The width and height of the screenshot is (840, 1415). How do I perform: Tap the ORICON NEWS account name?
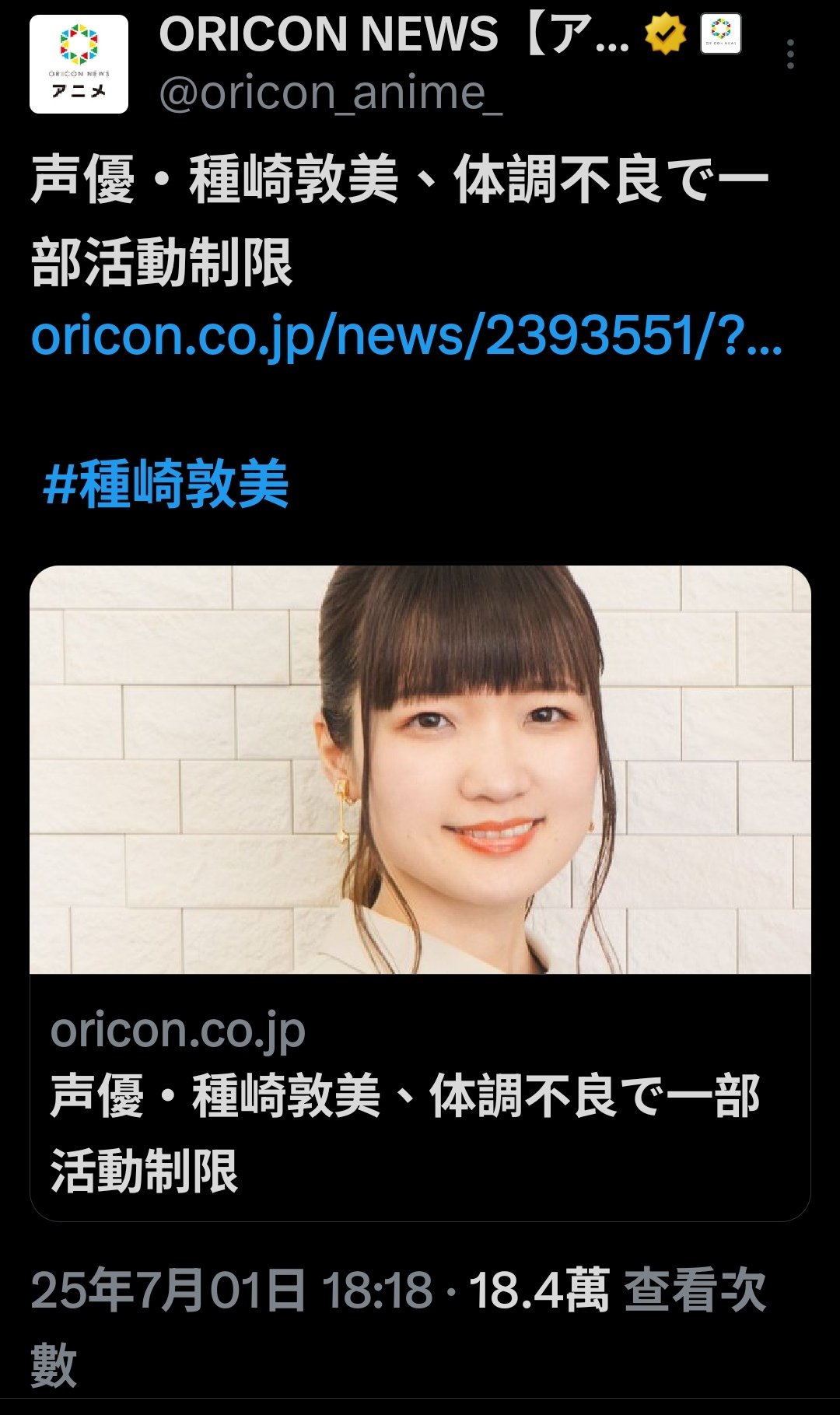pos(394,34)
